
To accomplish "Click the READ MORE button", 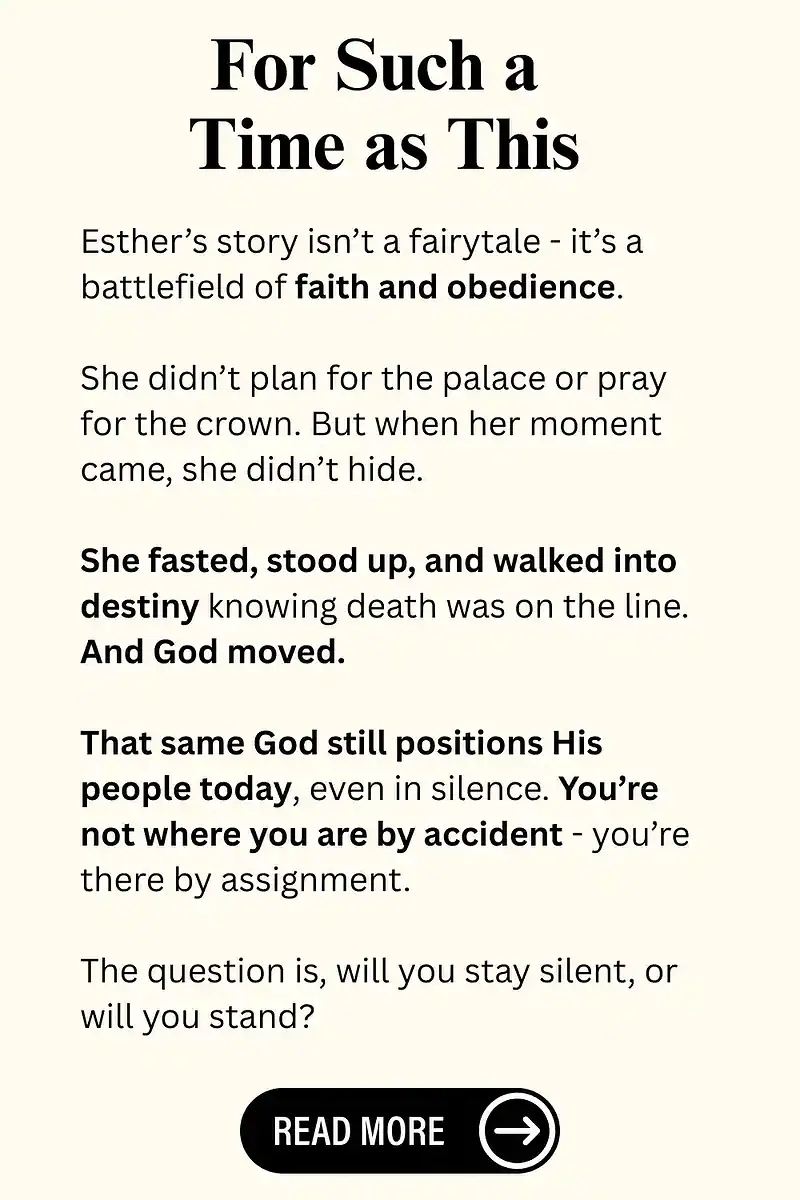I will point(400,1130).
